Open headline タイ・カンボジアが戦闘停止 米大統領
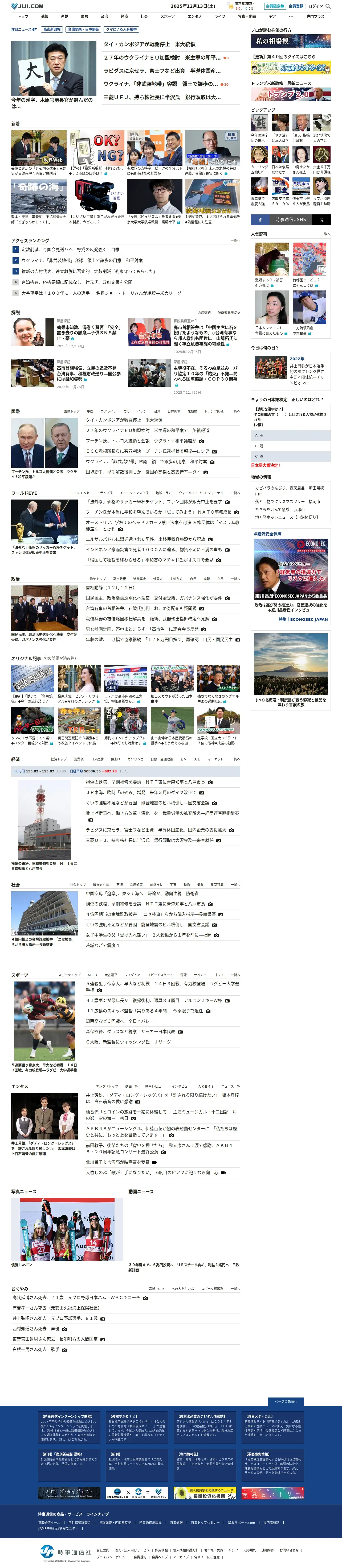Image resolution: width=342 pixels, height=1568 pixels. pyautogui.click(x=149, y=44)
